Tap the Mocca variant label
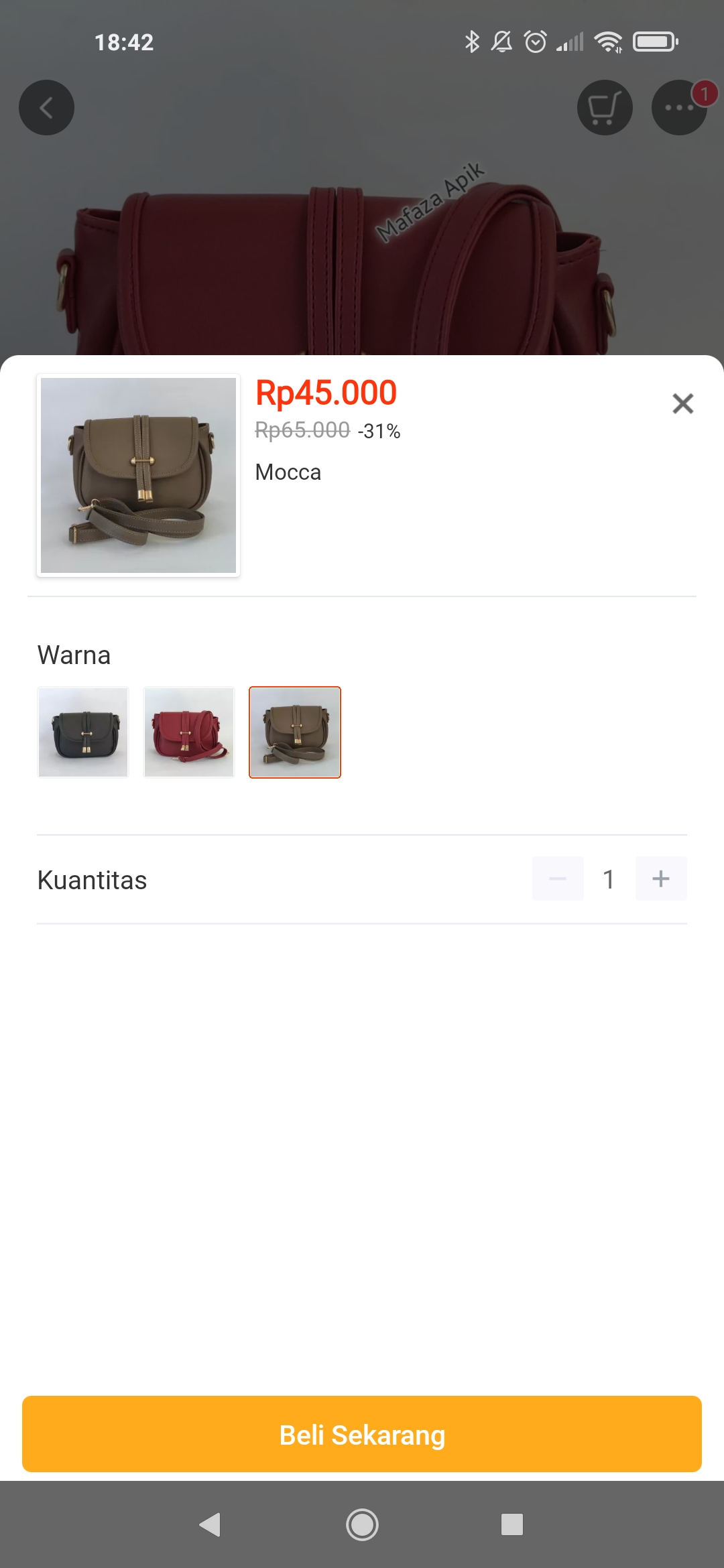This screenshot has height=1568, width=724. (x=288, y=472)
